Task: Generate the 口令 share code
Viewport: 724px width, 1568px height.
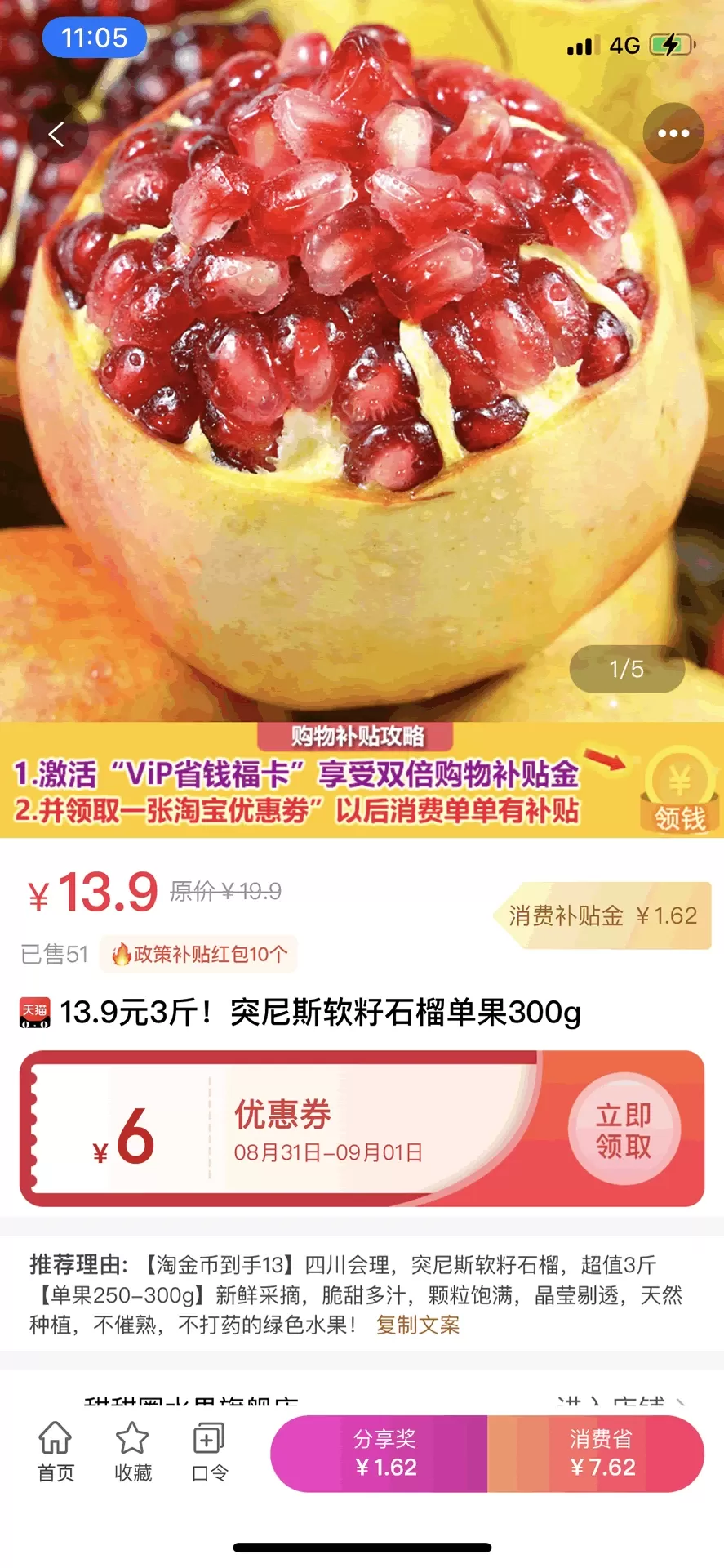Action: click(x=209, y=1451)
